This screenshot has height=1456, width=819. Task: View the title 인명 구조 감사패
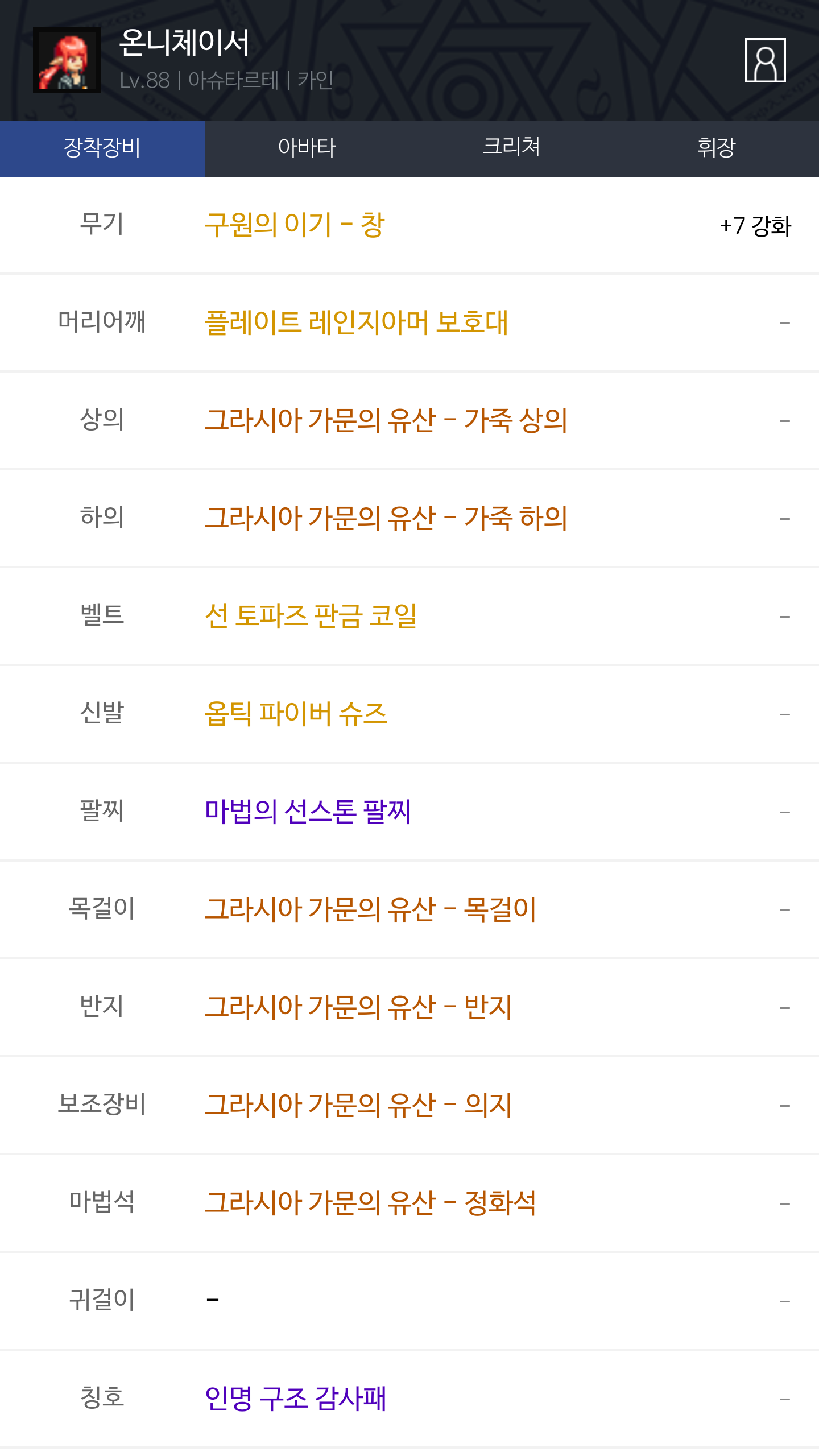coord(296,1399)
